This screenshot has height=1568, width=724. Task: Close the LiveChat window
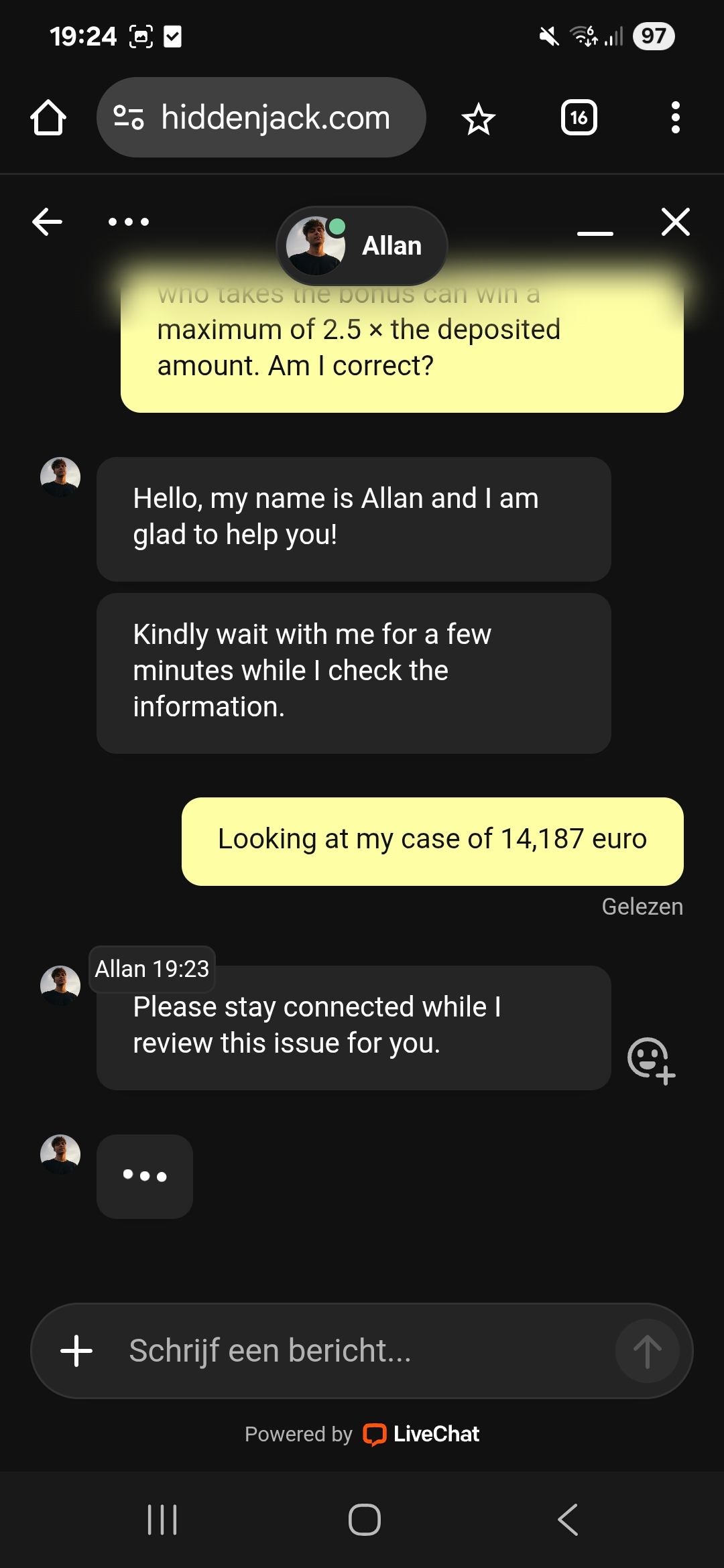675,222
